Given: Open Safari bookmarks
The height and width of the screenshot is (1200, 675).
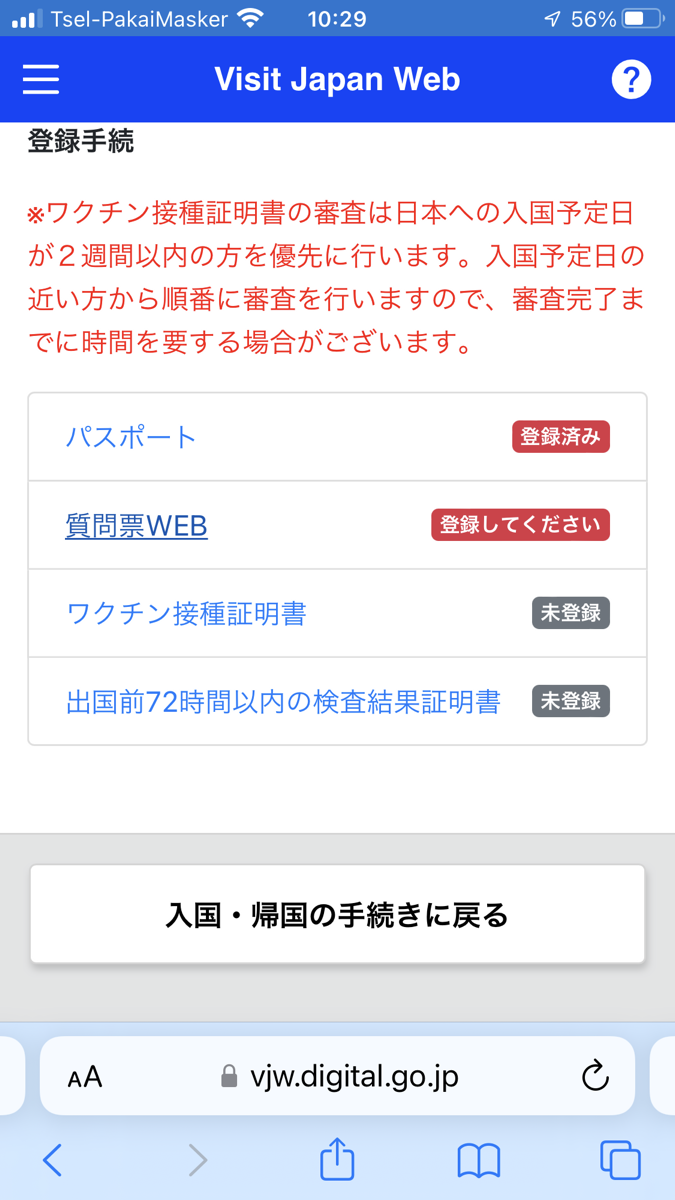Looking at the screenshot, I should (x=479, y=1161).
